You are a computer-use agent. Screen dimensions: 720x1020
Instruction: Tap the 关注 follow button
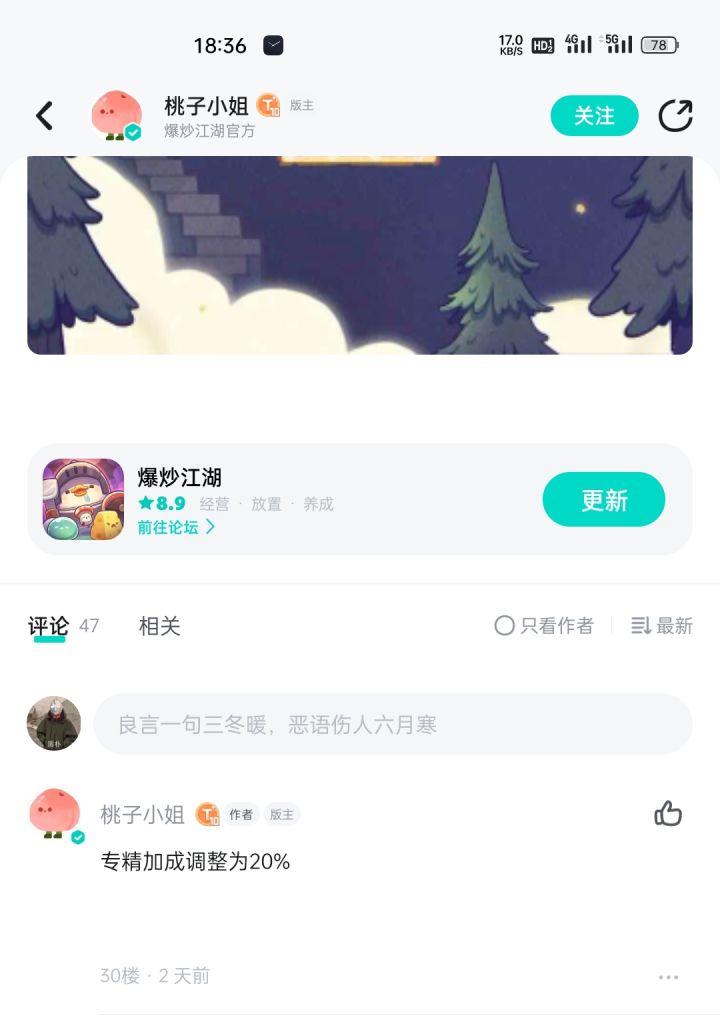[x=594, y=115]
